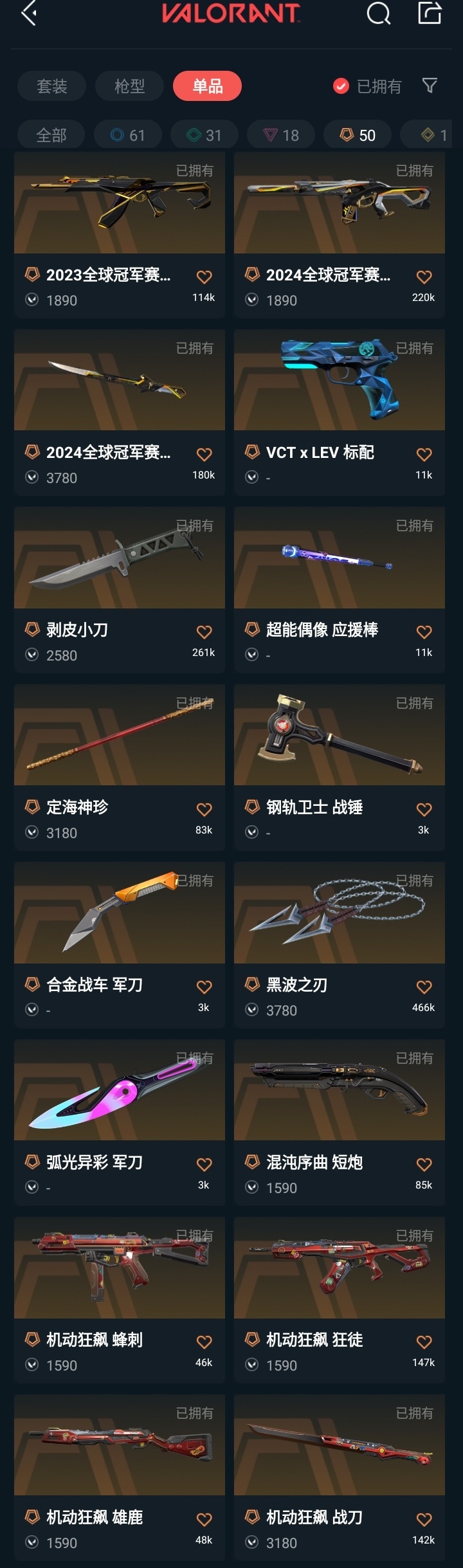Image resolution: width=463 pixels, height=1568 pixels.
Task: Share this page via the share icon
Action: pos(430,13)
